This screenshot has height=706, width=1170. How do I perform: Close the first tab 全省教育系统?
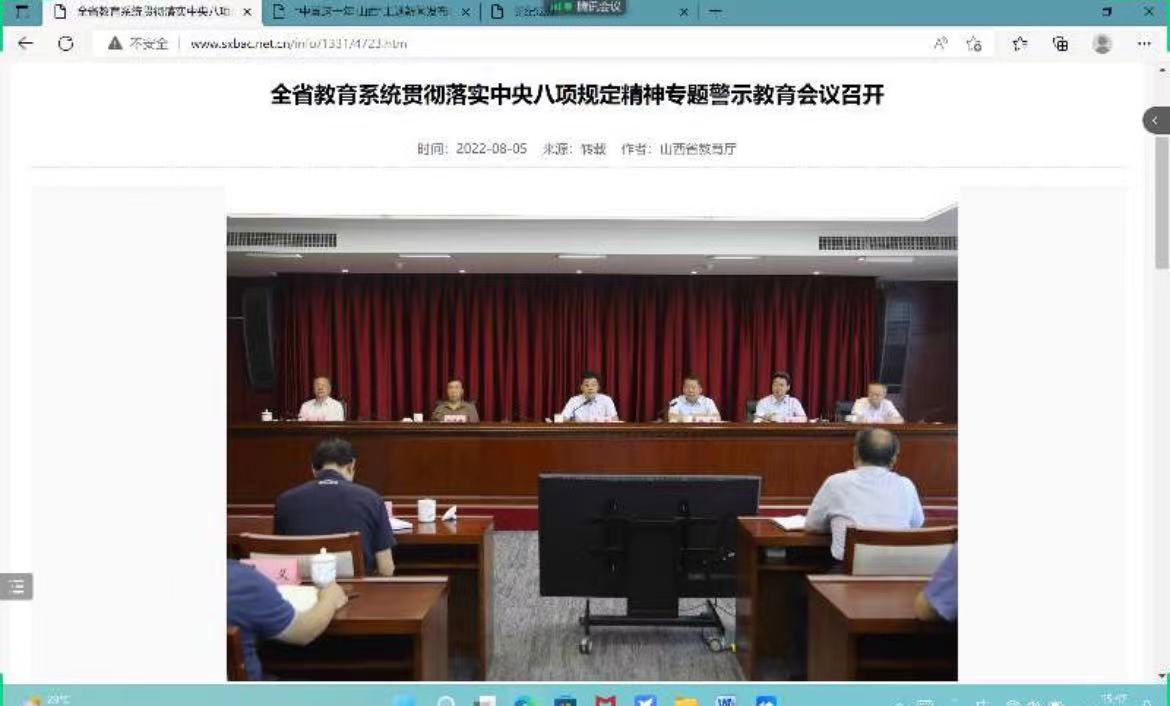pos(247,12)
